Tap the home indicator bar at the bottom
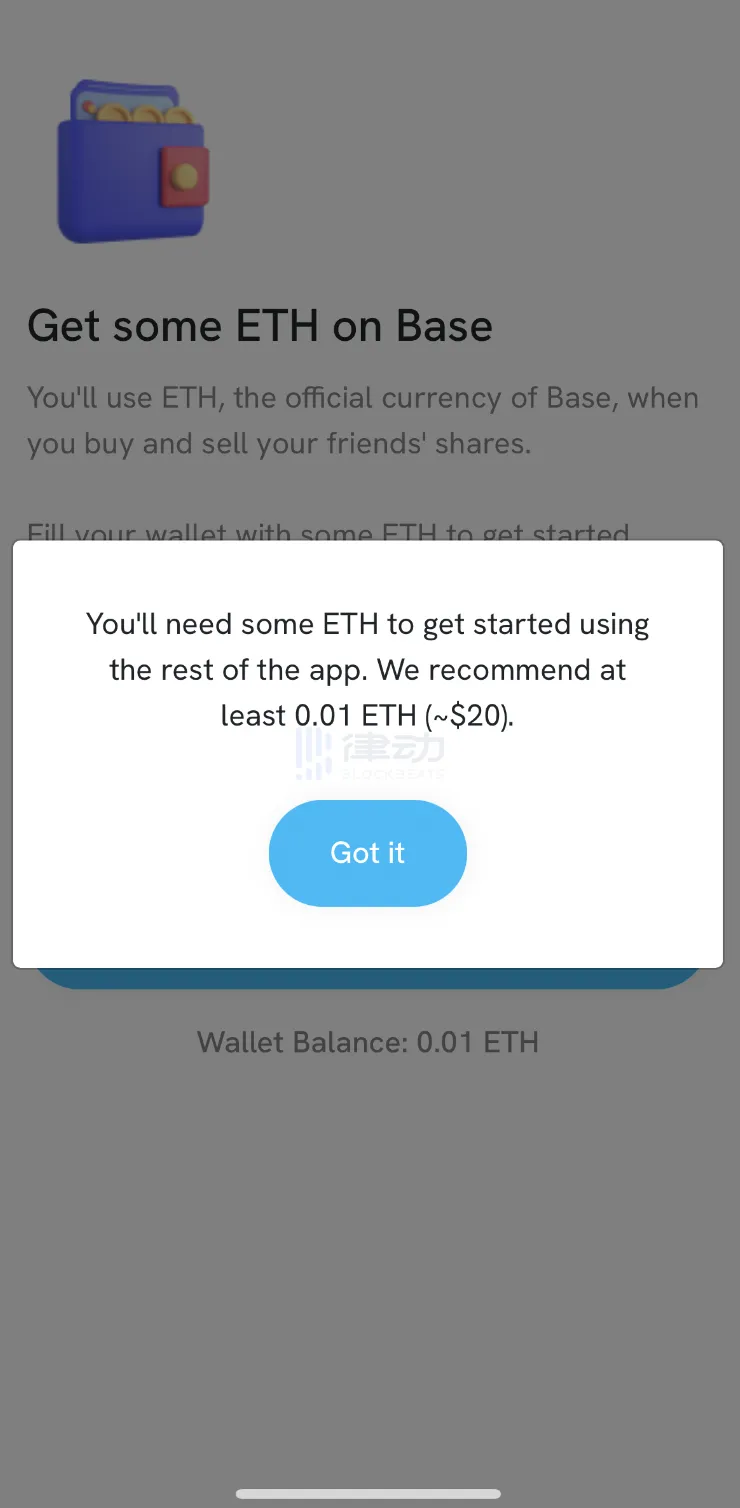 pyautogui.click(x=369, y=1494)
